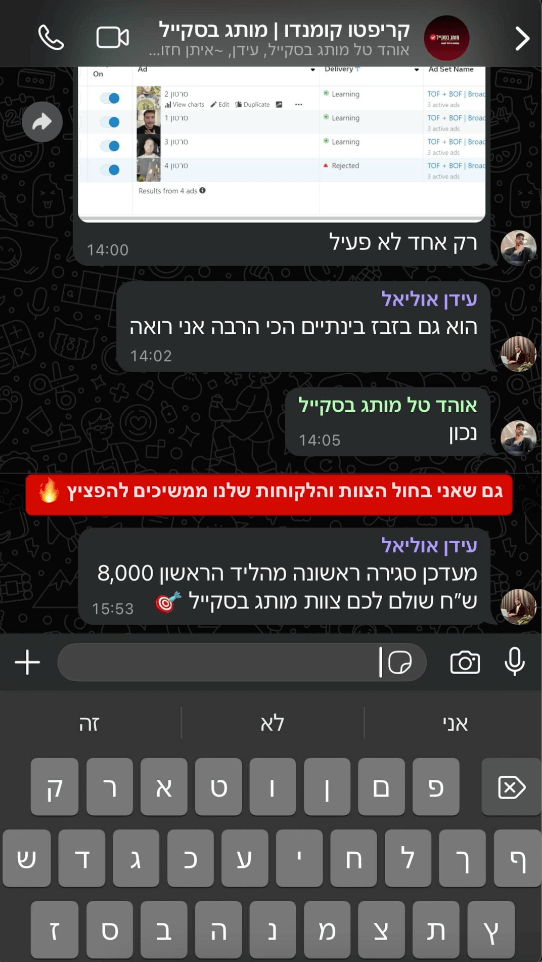542x962 pixels.
Task: Open the plus attachment menu
Action: (x=28, y=663)
